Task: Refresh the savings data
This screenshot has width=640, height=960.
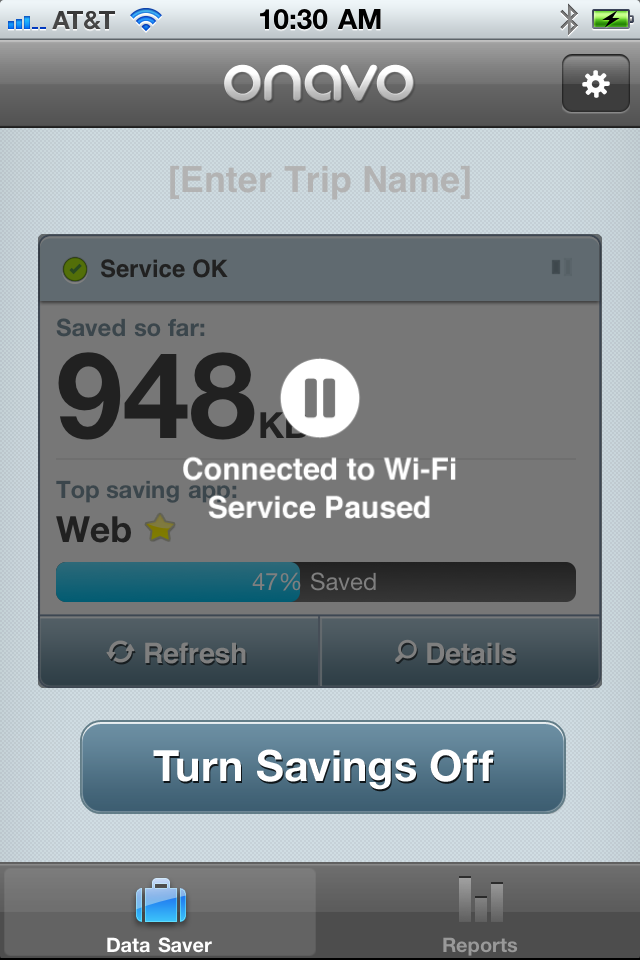Action: [x=178, y=653]
